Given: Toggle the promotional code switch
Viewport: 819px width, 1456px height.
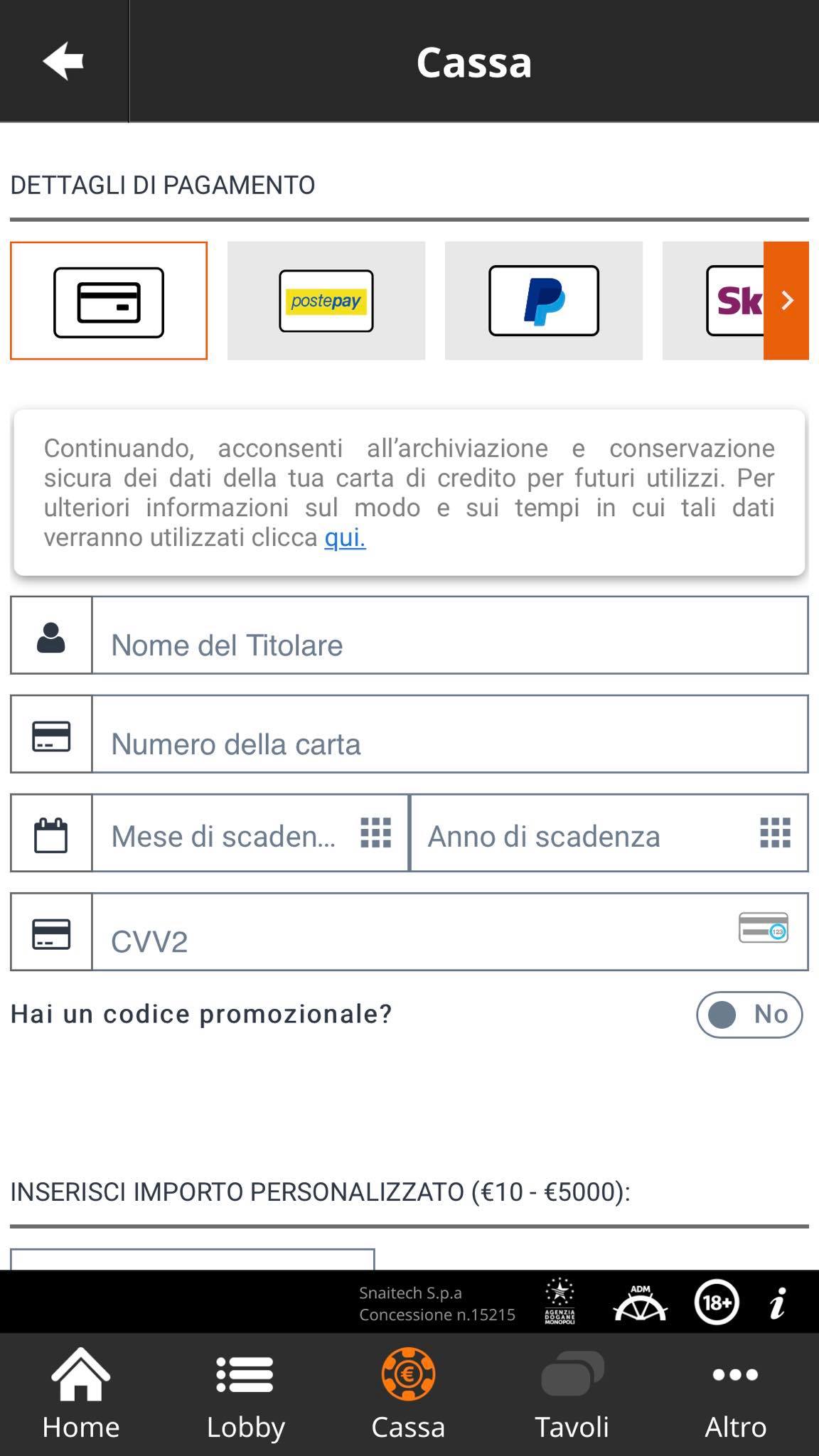Looking at the screenshot, I should click(x=749, y=1015).
